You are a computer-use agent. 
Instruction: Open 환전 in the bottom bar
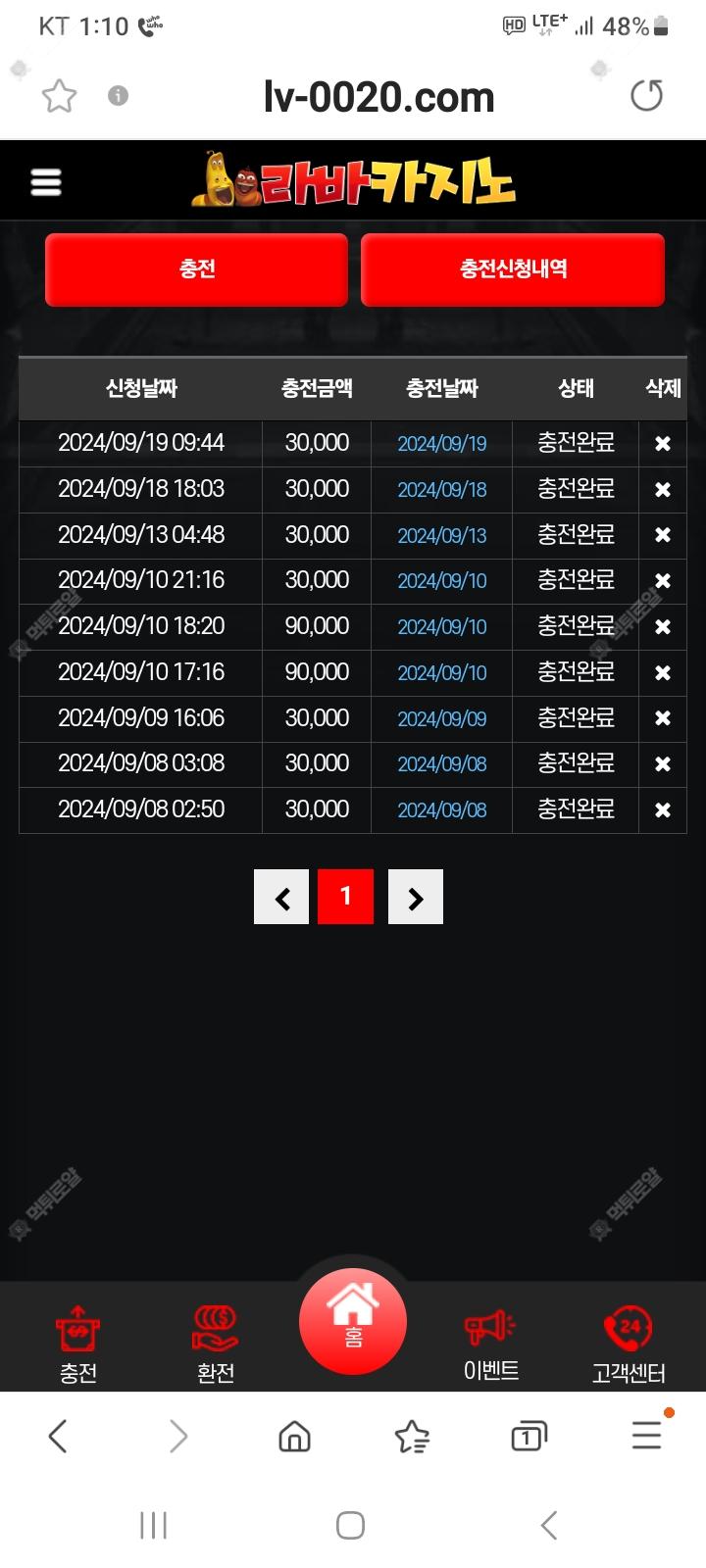(216, 1344)
